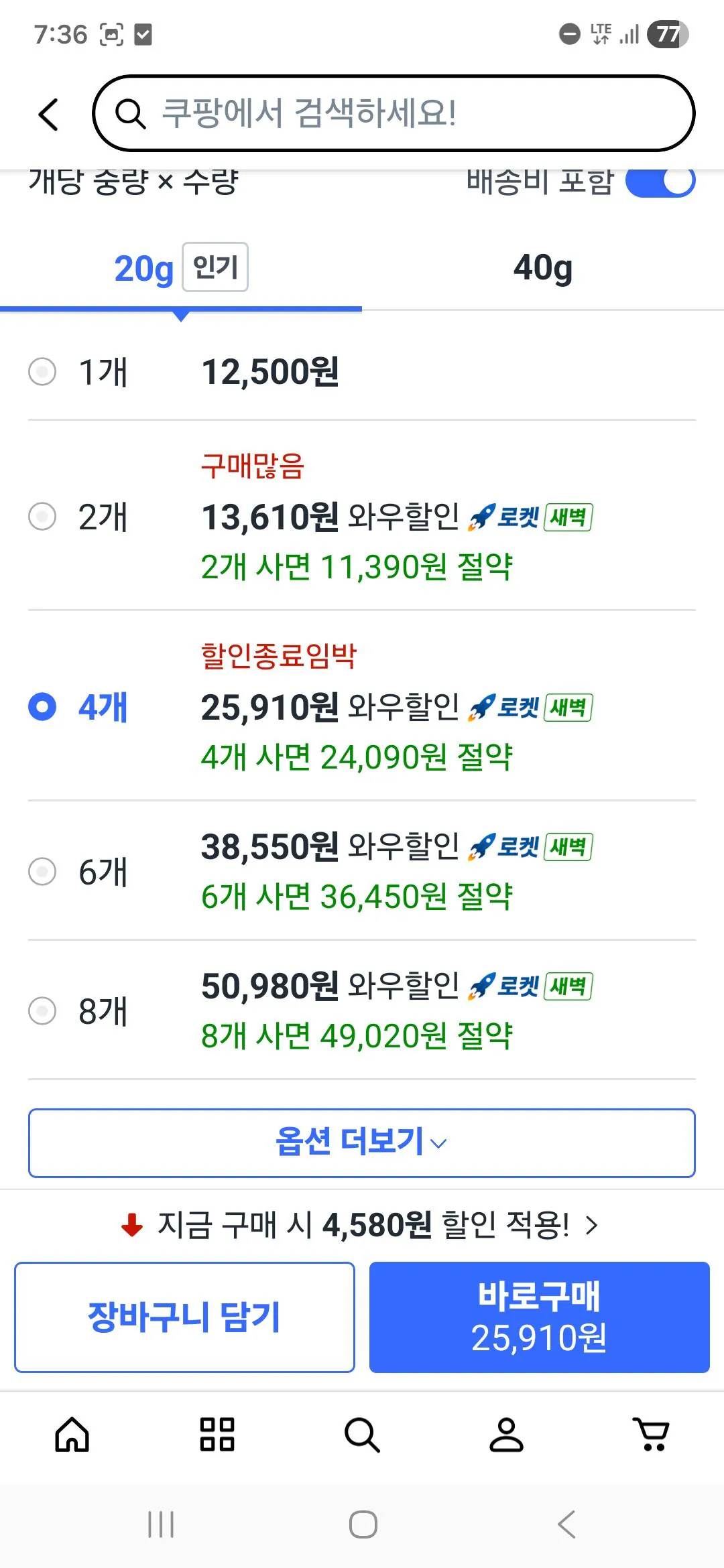Go back using the top-left arrow
This screenshot has width=724, height=1568.
pyautogui.click(x=48, y=114)
